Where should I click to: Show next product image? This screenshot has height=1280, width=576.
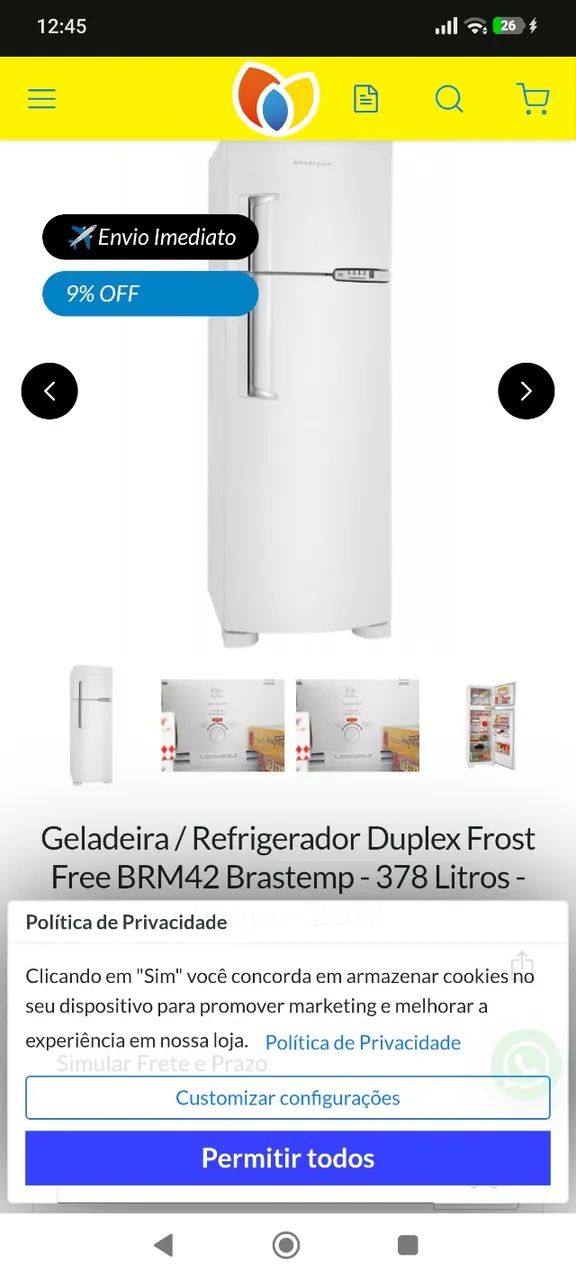[526, 391]
